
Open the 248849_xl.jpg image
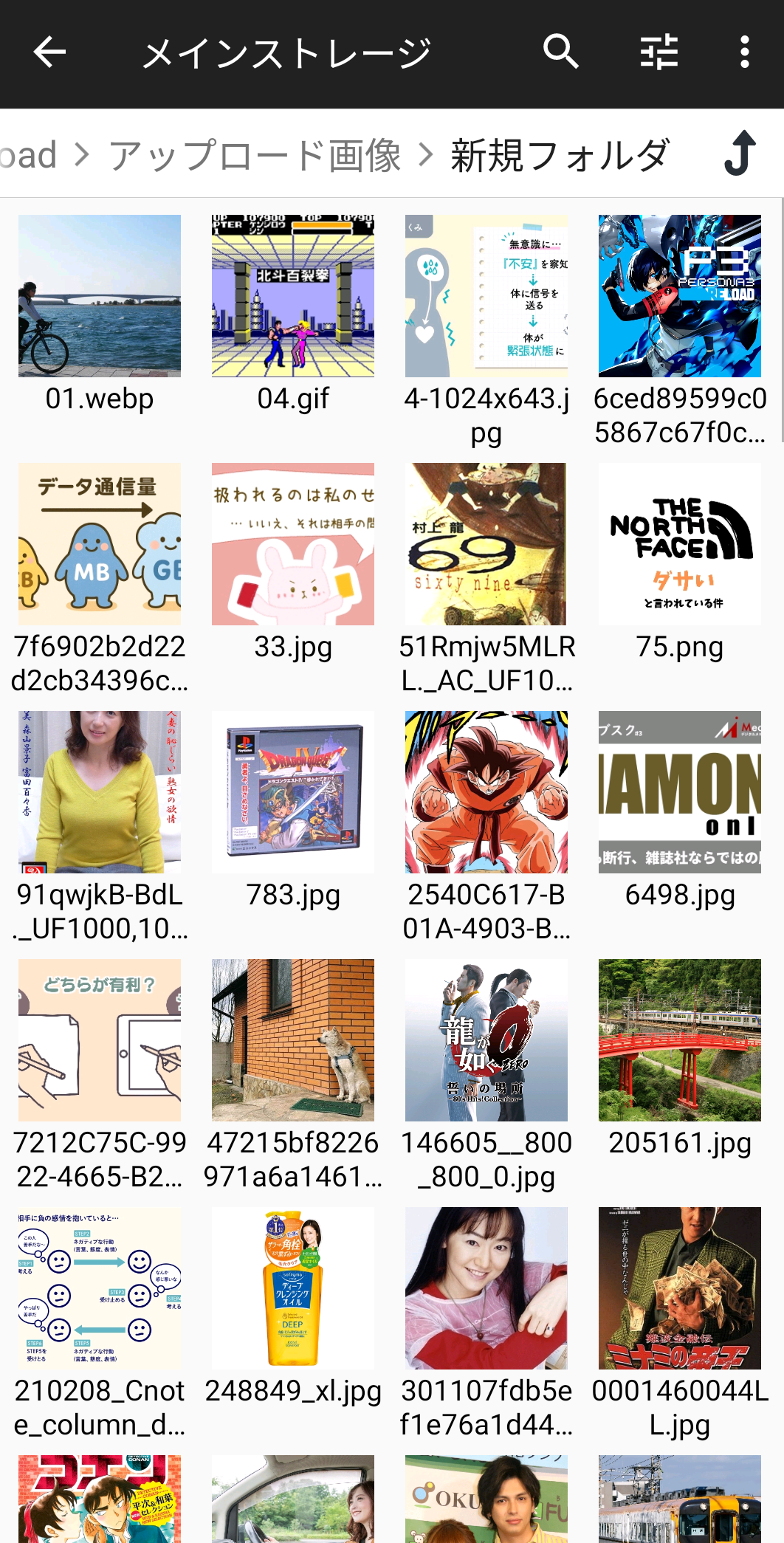coord(293,1288)
